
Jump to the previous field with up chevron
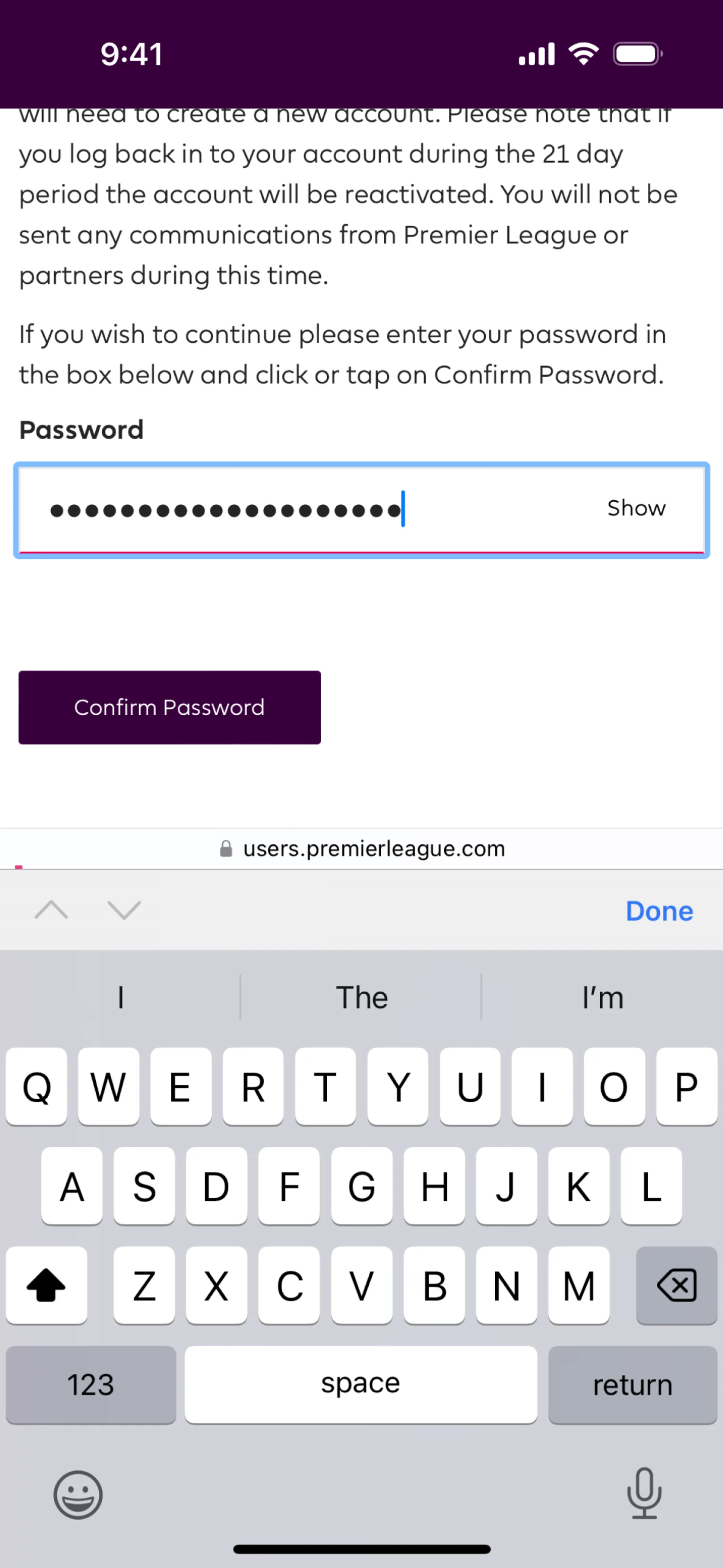51,910
